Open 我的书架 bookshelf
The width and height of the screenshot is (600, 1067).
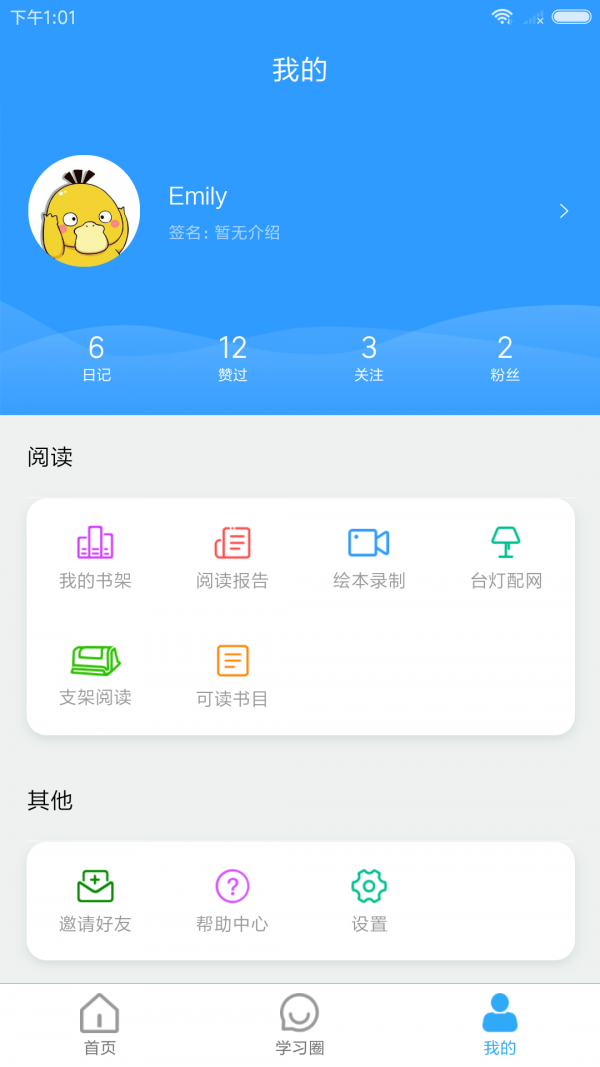95,557
